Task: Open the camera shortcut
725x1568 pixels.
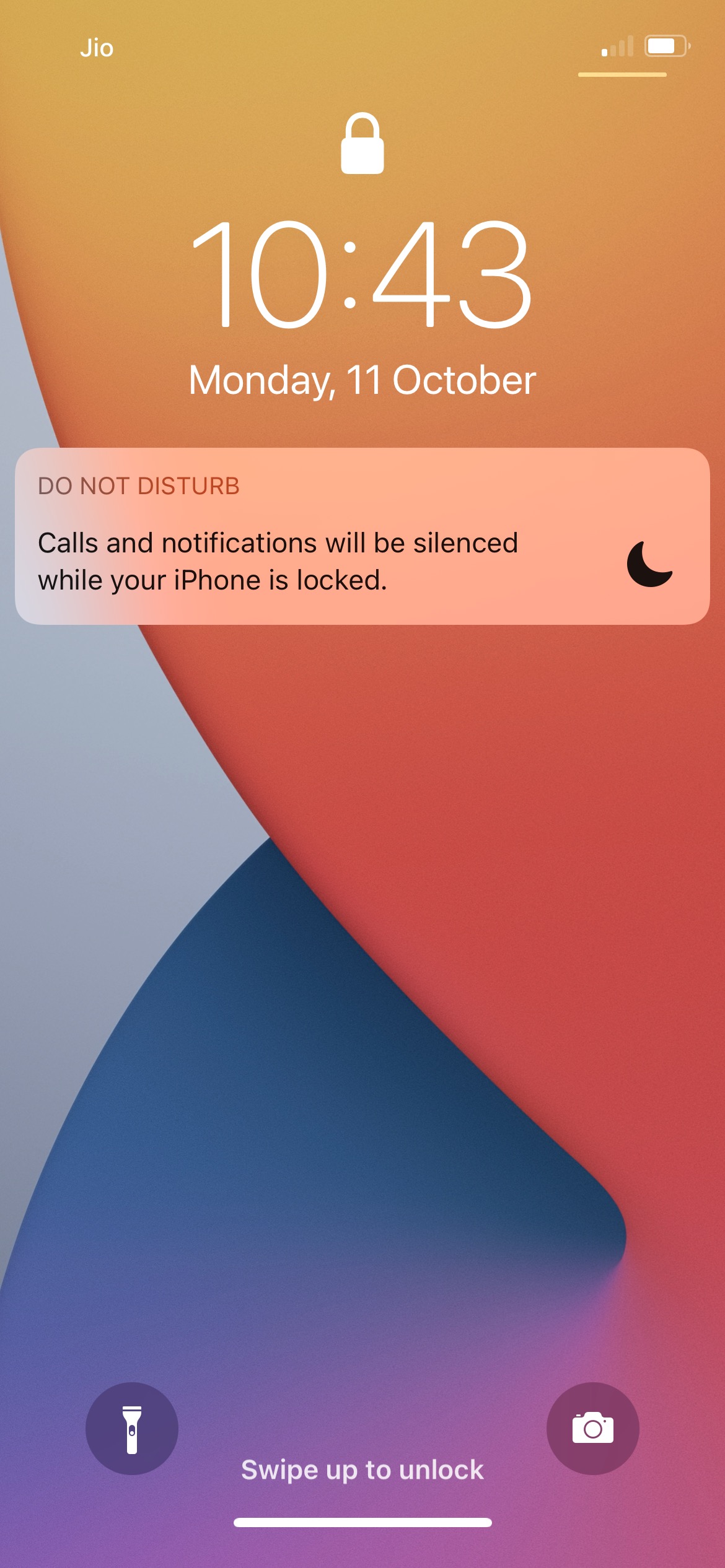Action: tap(592, 1429)
